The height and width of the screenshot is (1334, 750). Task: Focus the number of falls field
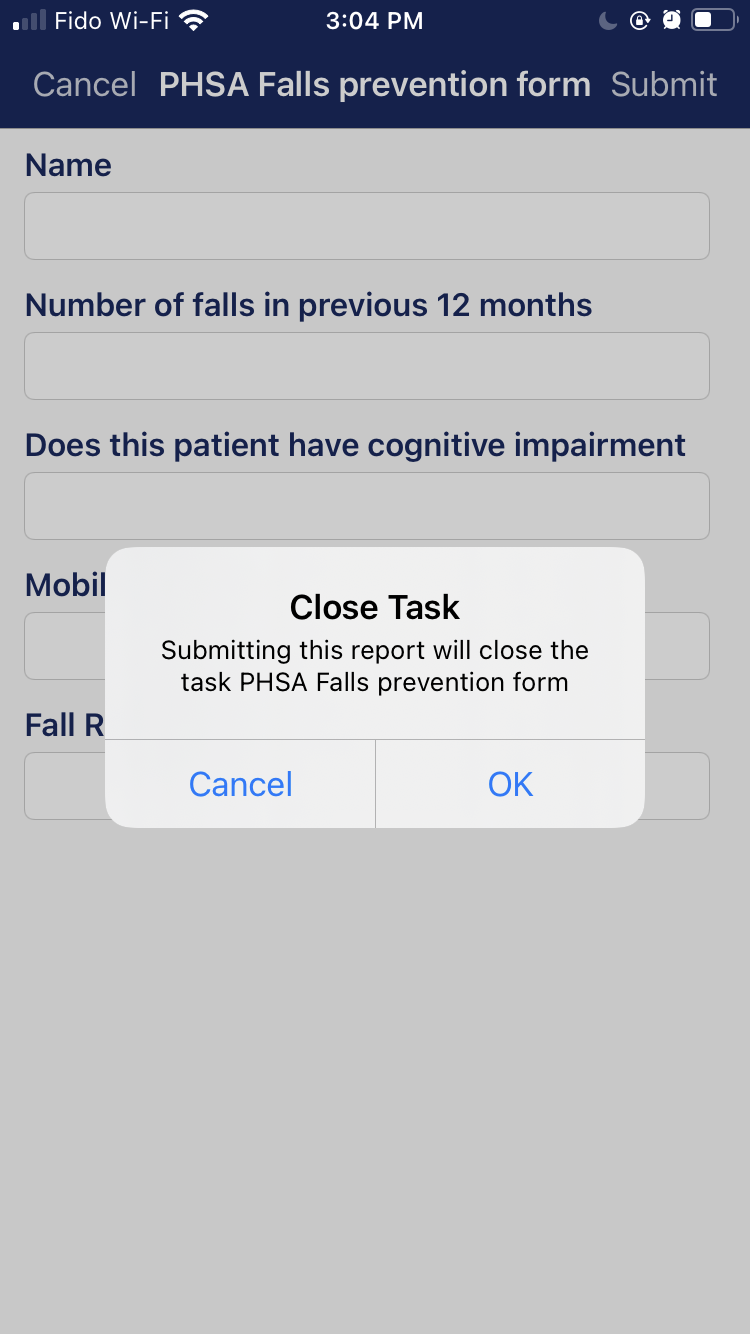[x=367, y=366]
